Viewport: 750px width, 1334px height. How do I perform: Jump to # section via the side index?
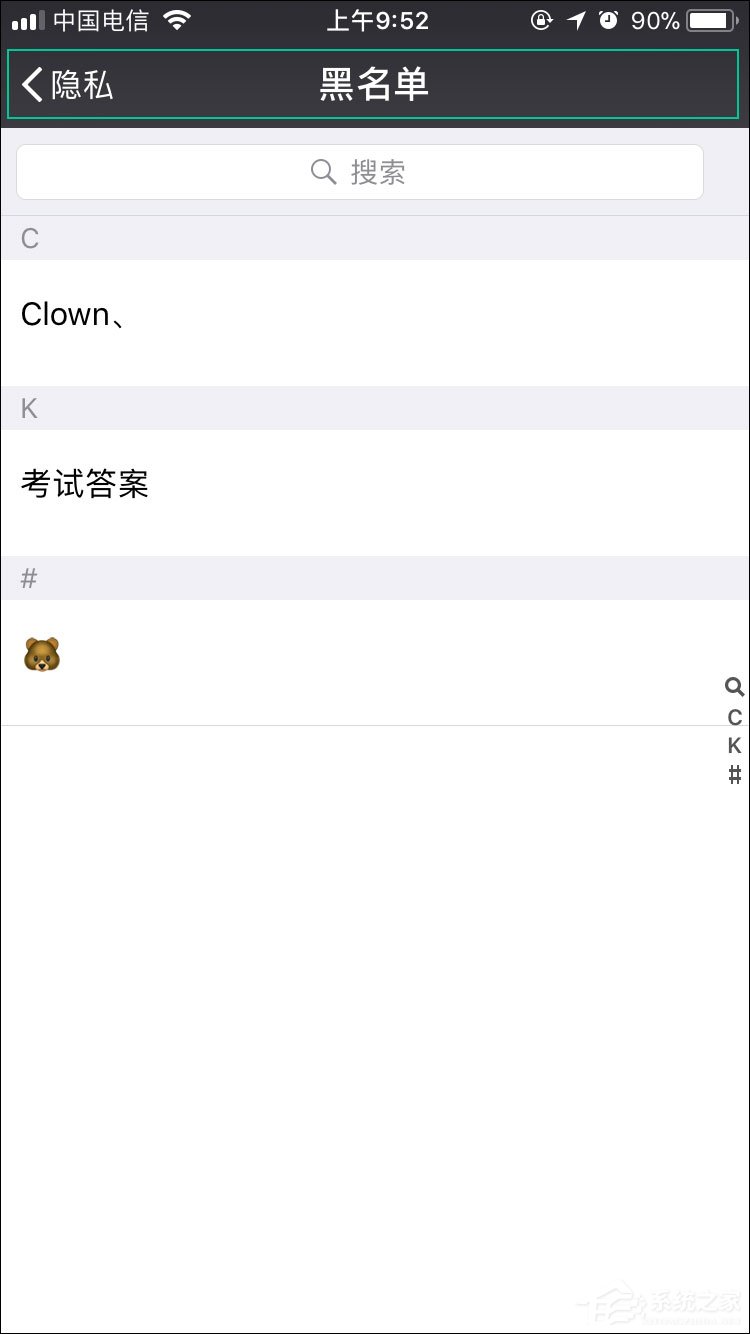(x=735, y=773)
